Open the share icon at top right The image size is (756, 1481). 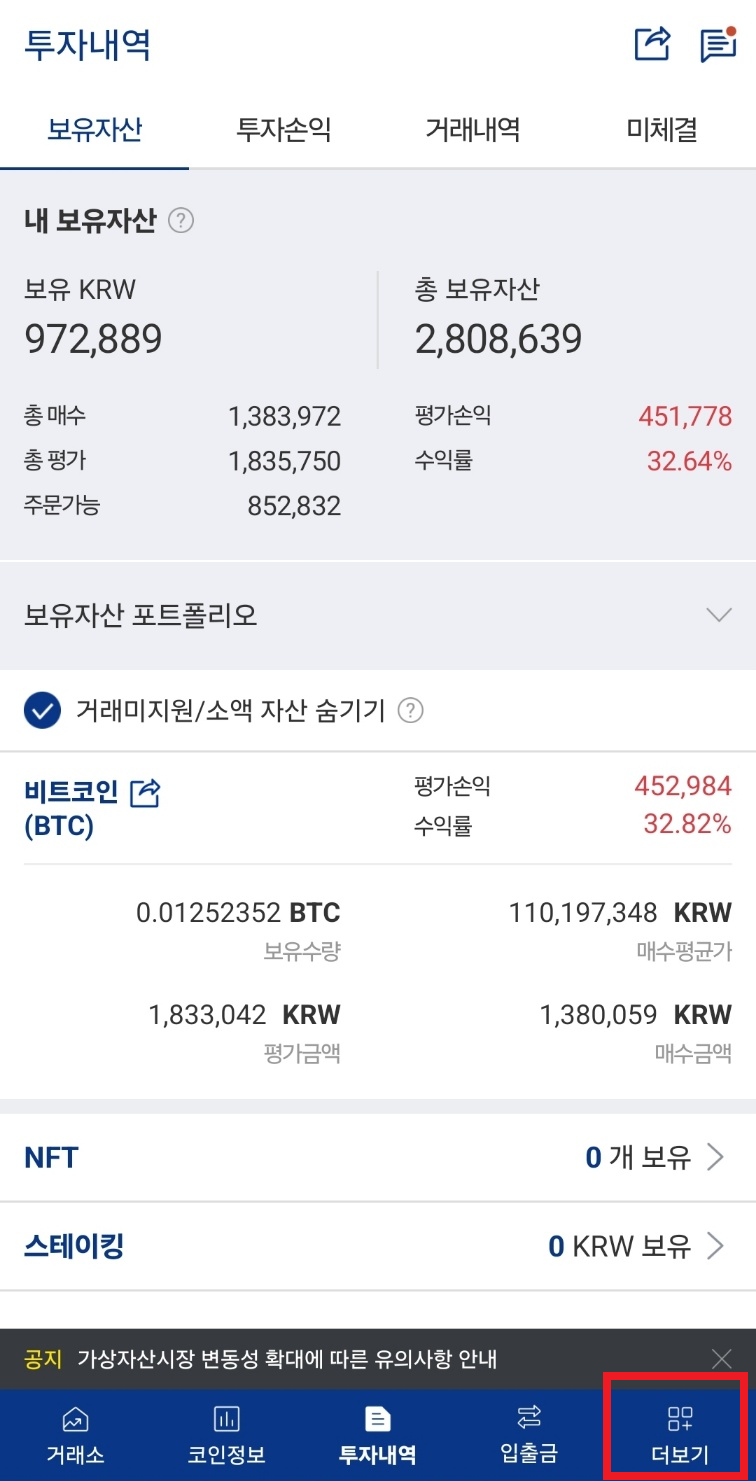[652, 42]
